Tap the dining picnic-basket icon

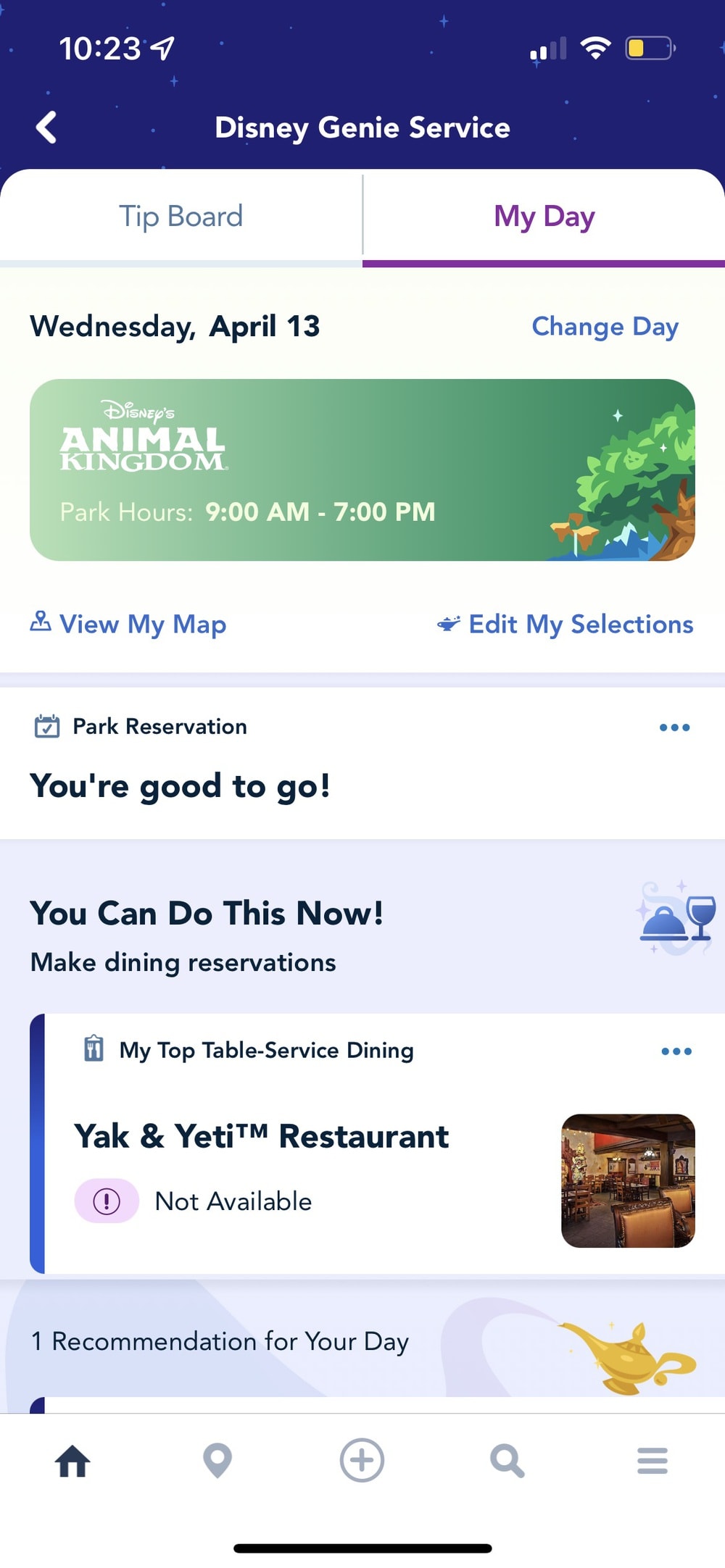coord(93,1050)
